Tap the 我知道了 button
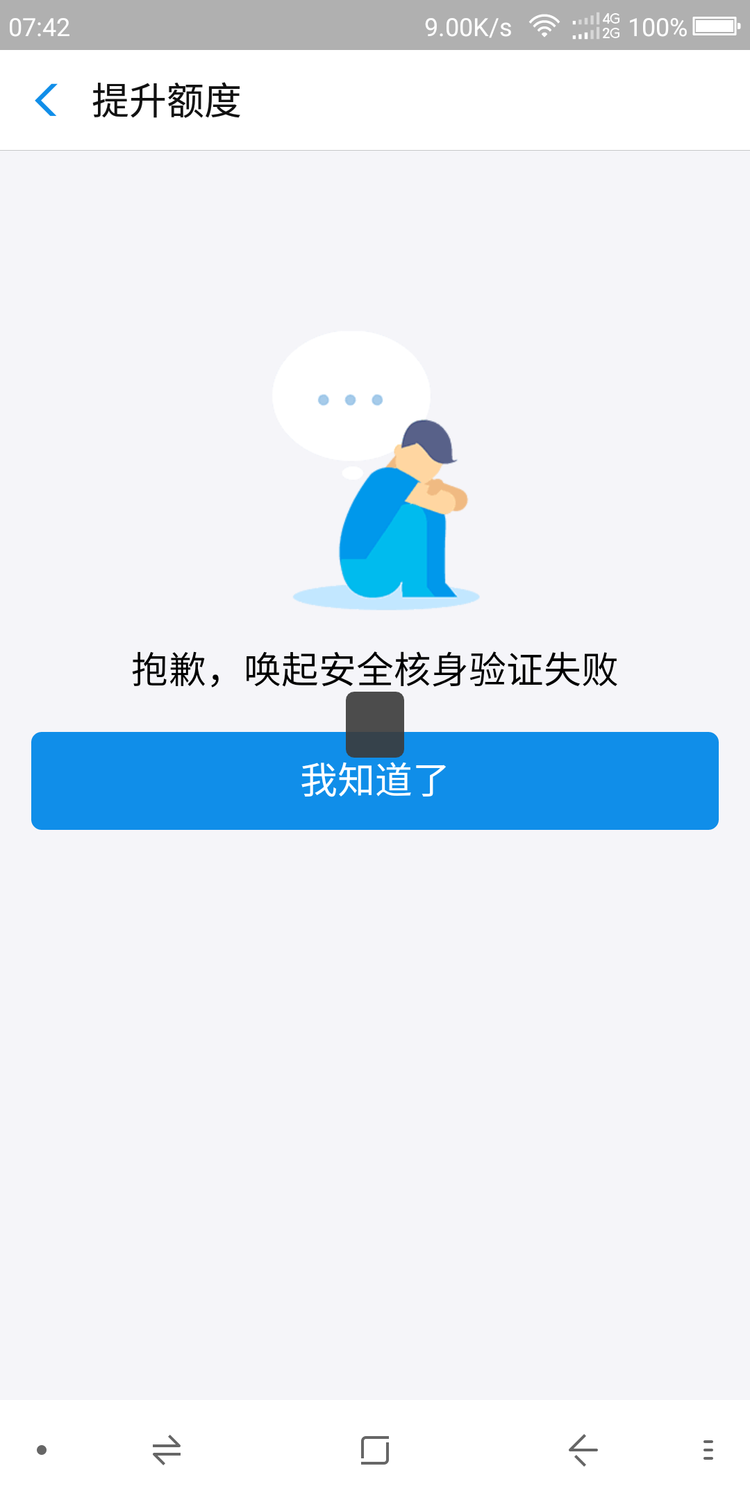Viewport: 750px width, 1500px height. point(375,781)
